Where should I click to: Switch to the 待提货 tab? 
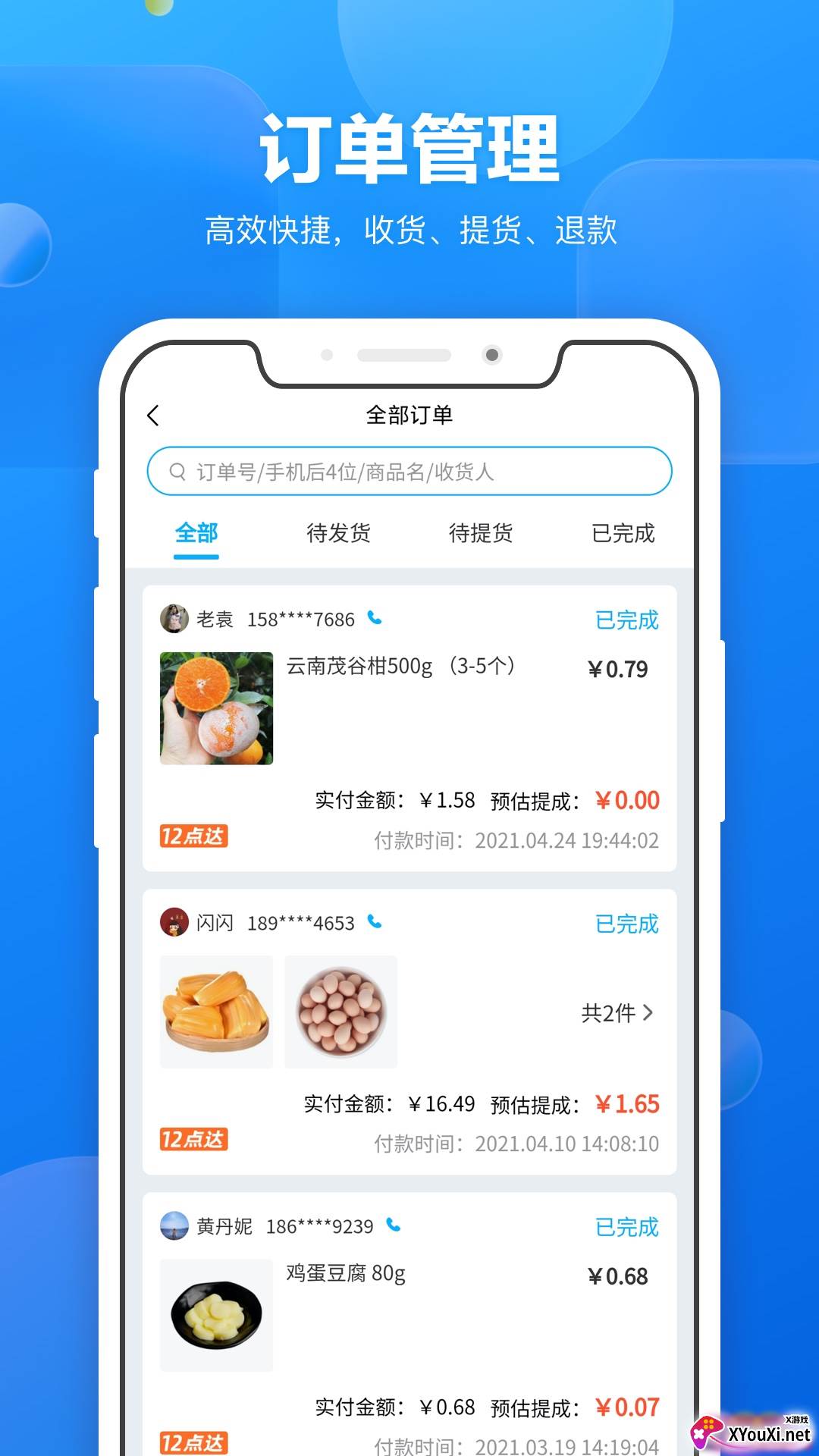(481, 534)
